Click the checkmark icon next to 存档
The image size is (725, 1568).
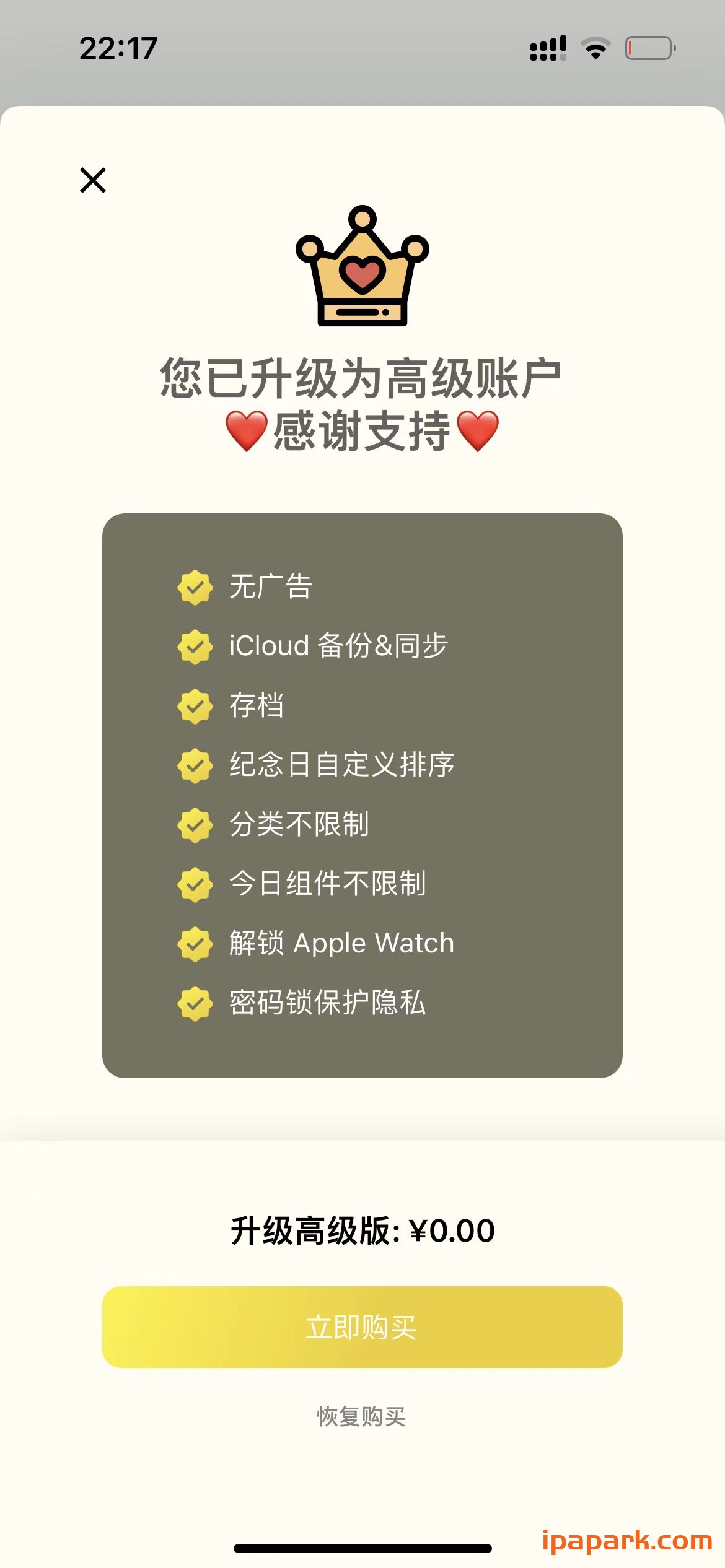[x=195, y=705]
